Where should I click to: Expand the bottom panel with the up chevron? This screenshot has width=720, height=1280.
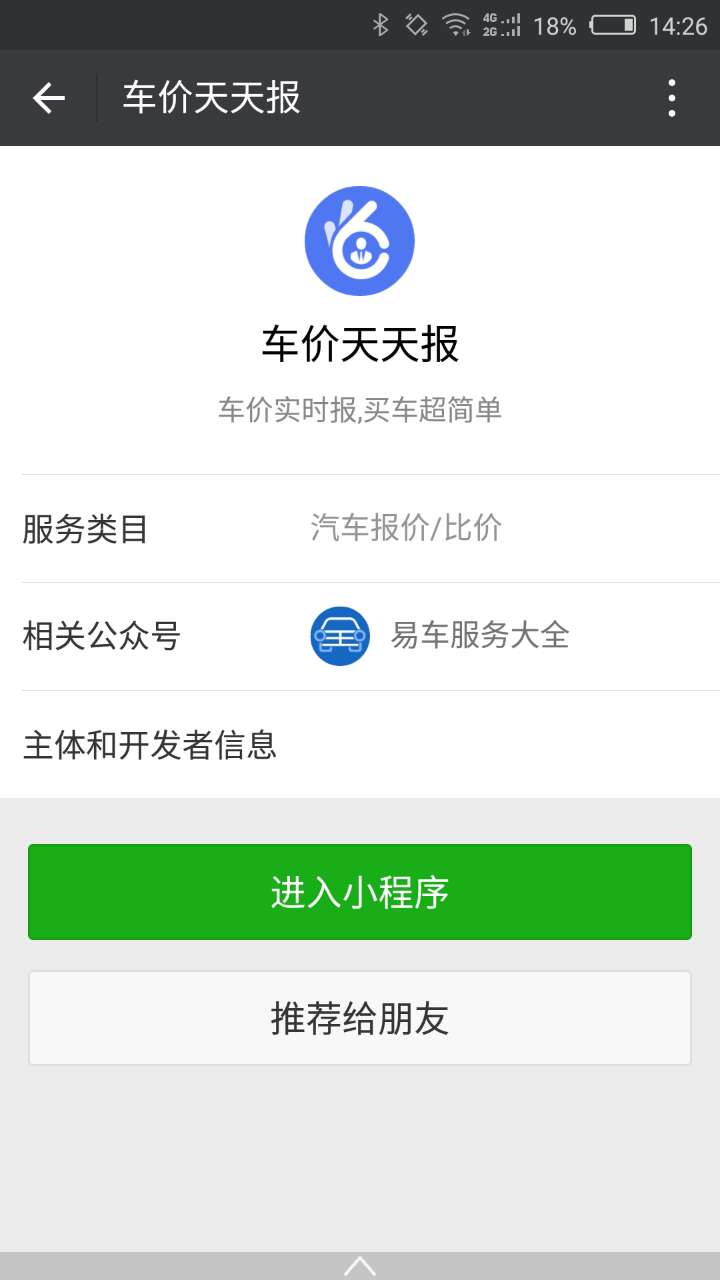tap(360, 1266)
